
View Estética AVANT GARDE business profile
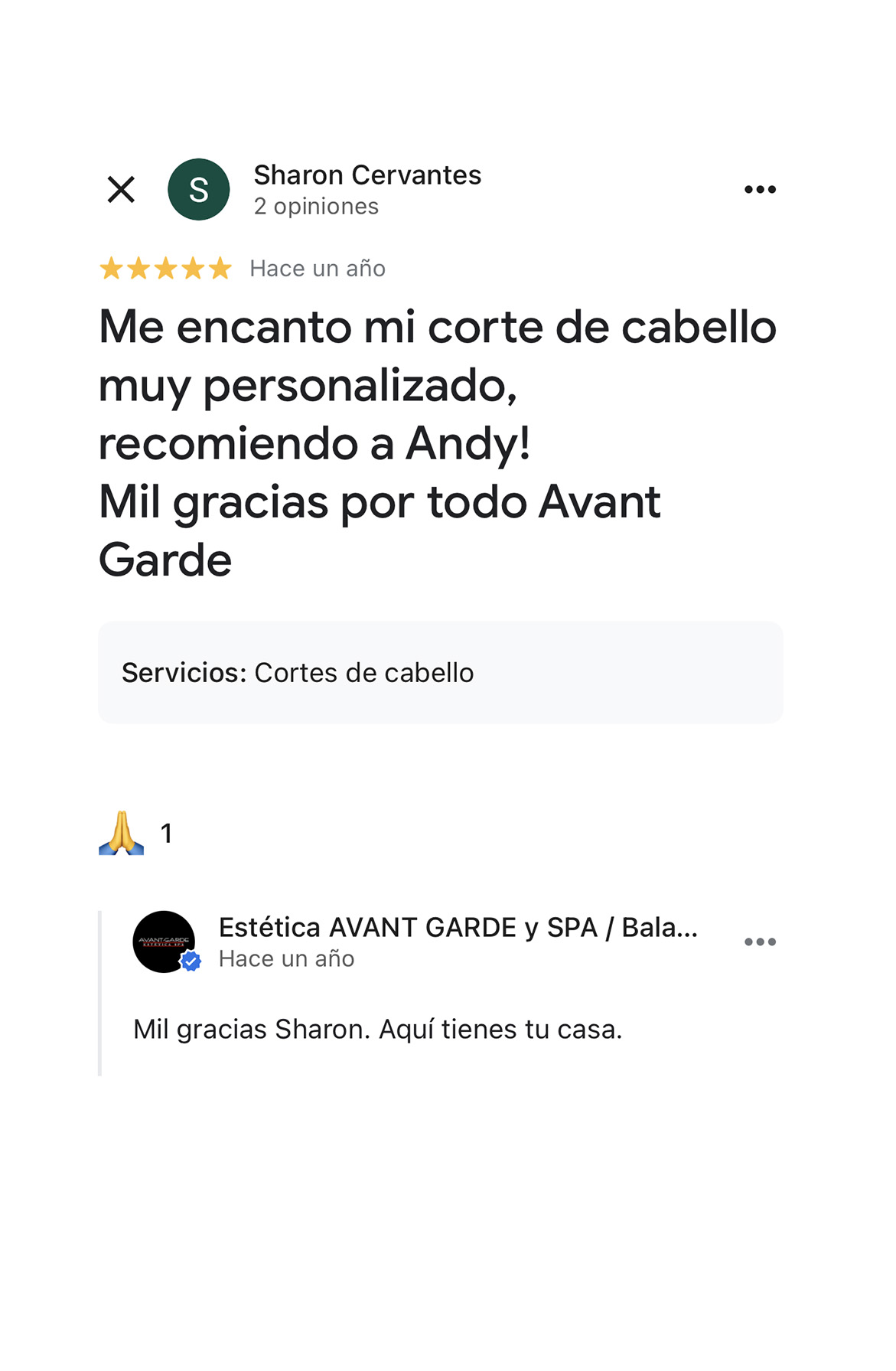coord(457,928)
